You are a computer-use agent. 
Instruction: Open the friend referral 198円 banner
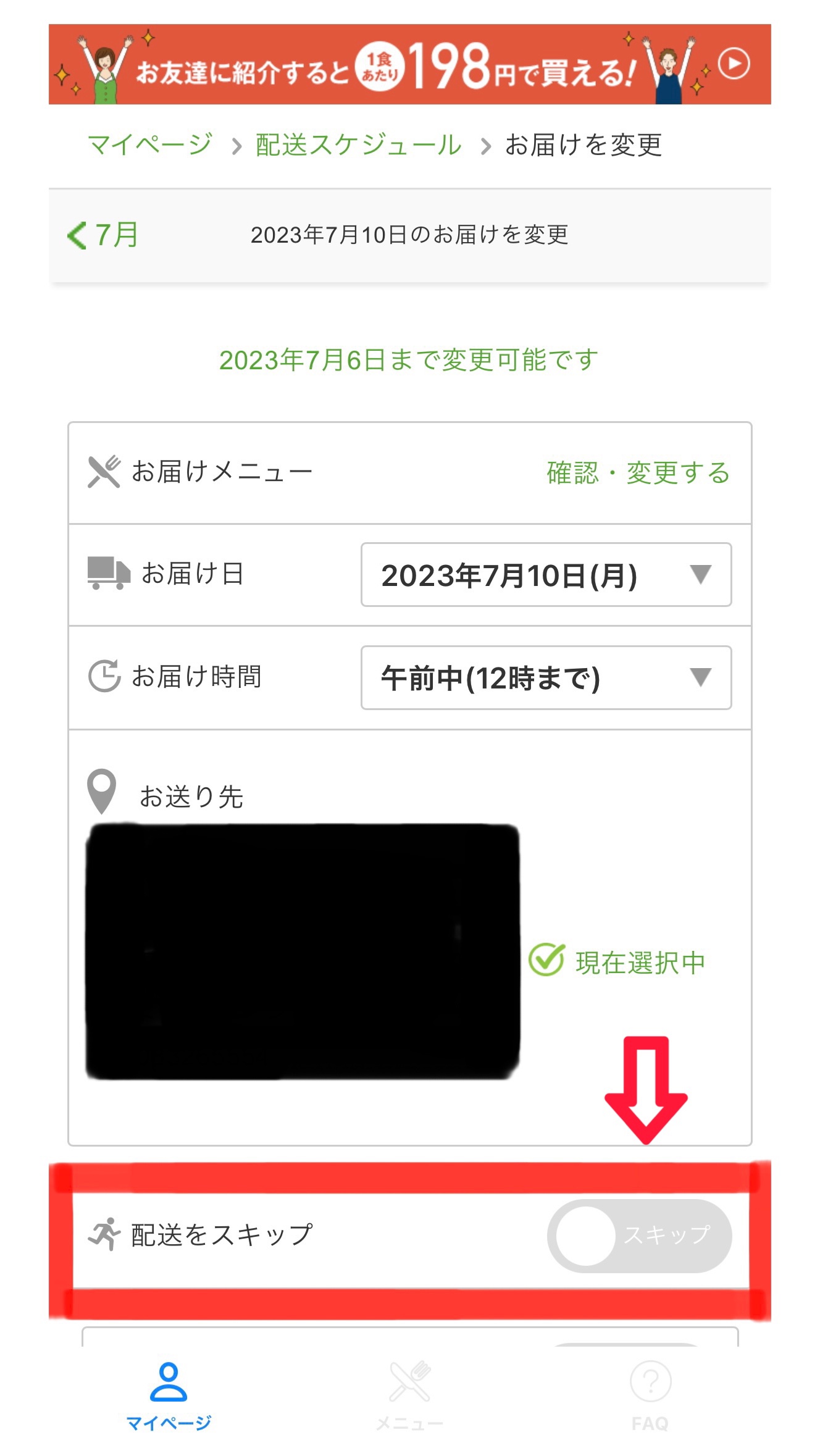tap(409, 64)
